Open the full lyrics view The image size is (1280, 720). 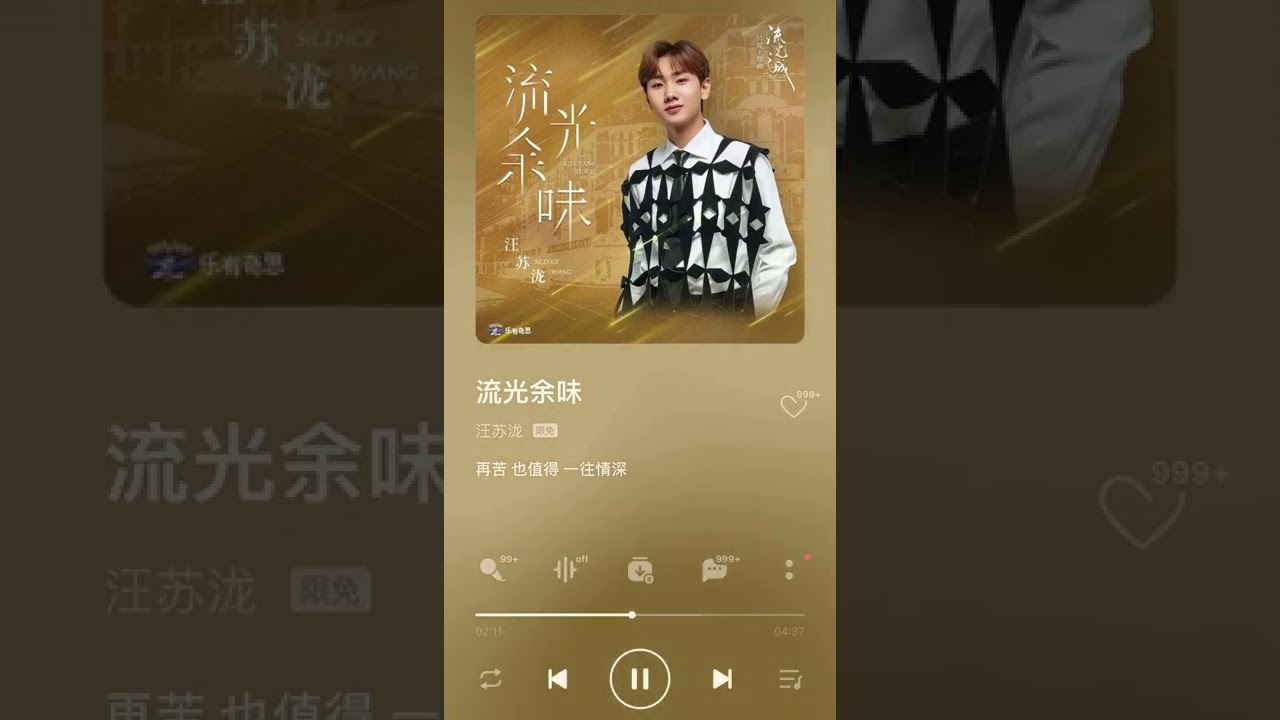tap(551, 469)
